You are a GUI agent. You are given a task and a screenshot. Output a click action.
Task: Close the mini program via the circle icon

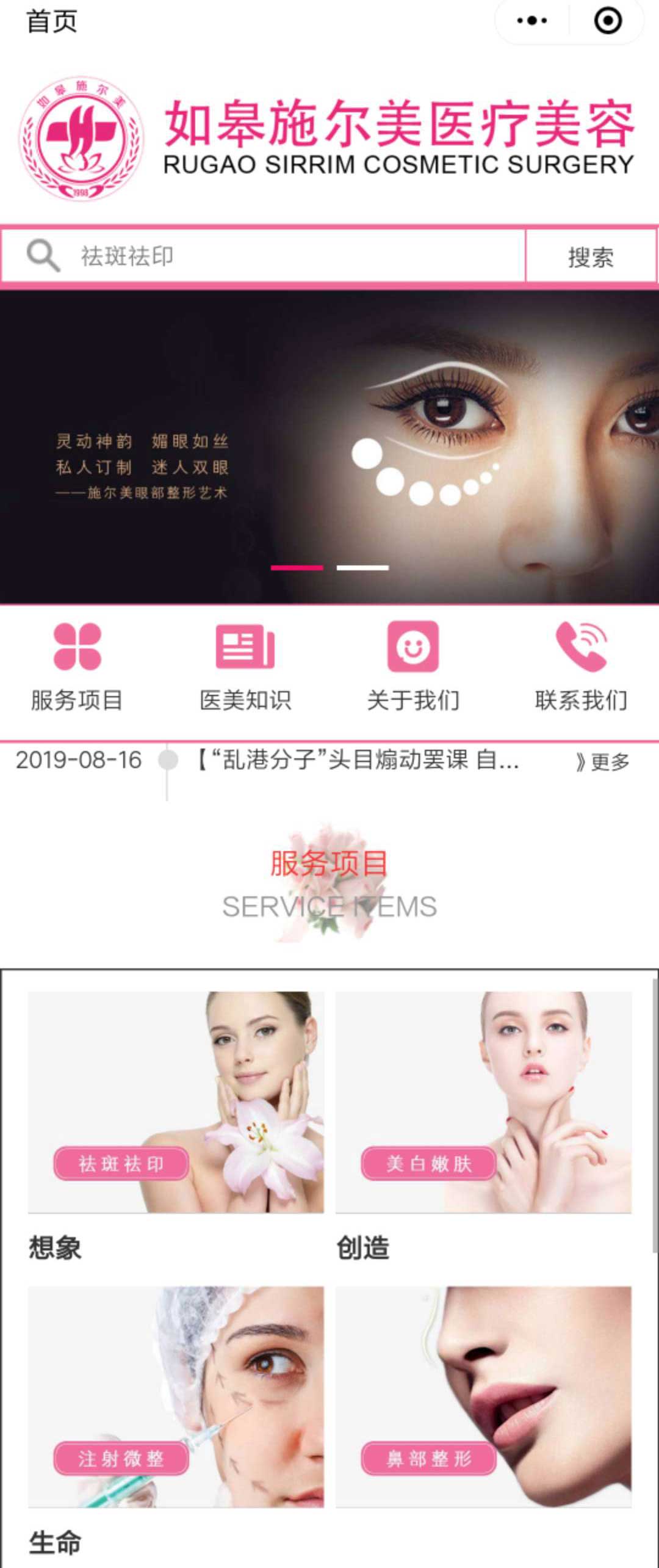pos(607,21)
